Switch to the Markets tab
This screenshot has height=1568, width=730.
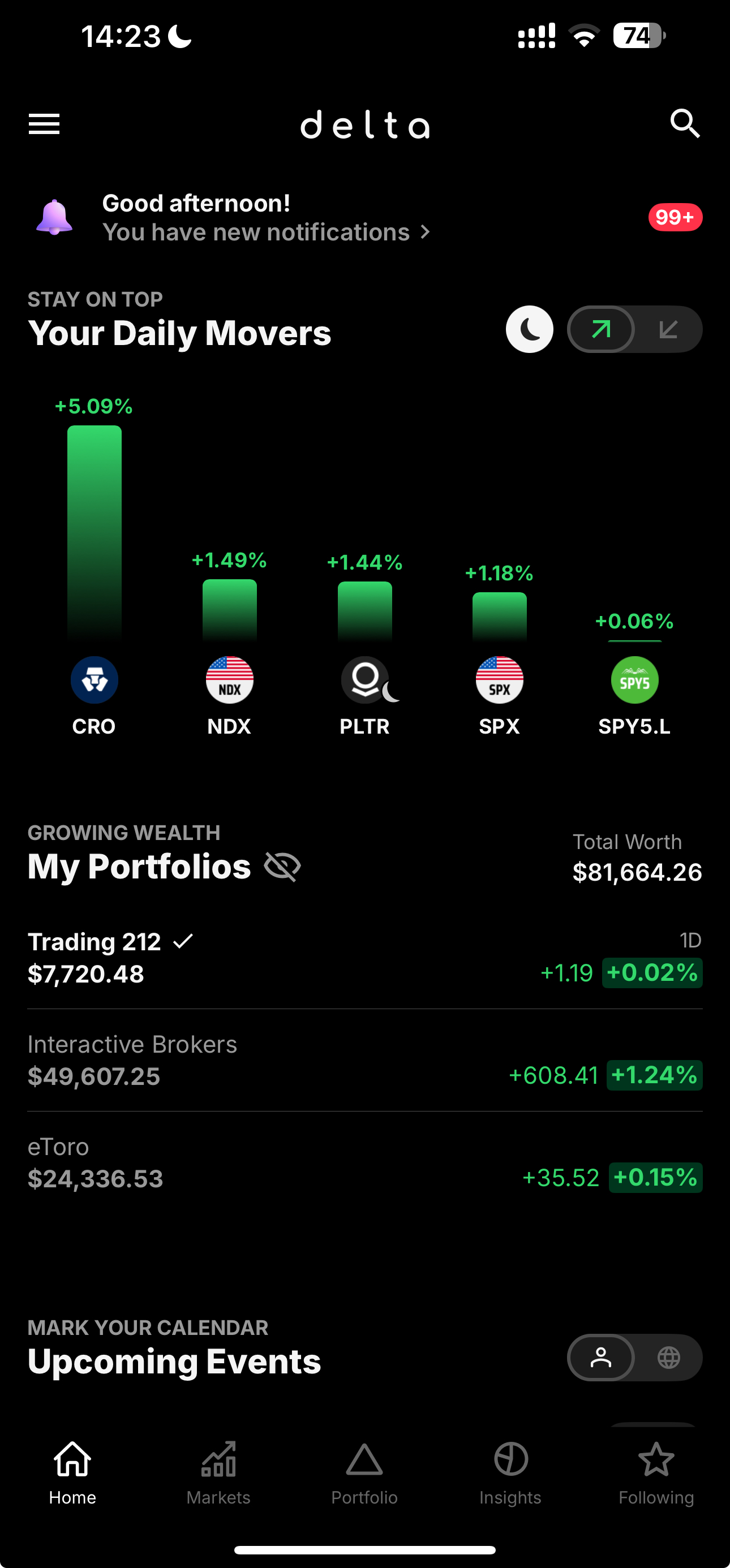[218, 1473]
